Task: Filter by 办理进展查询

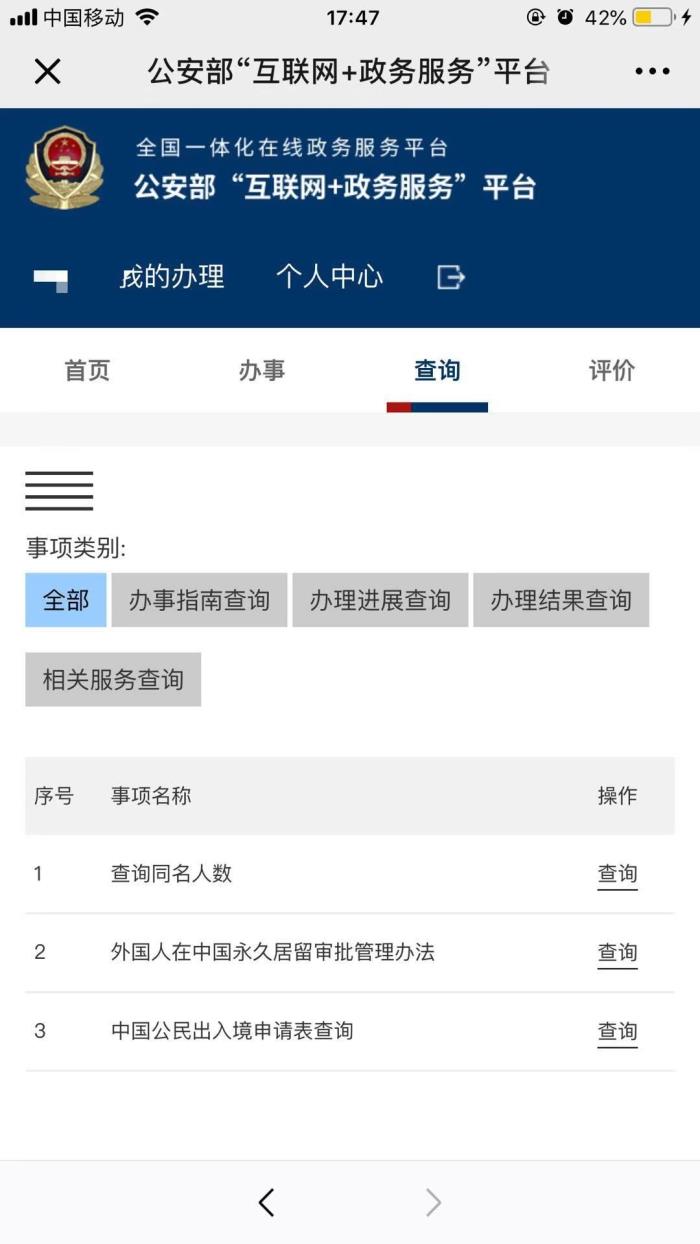Action: tap(380, 600)
